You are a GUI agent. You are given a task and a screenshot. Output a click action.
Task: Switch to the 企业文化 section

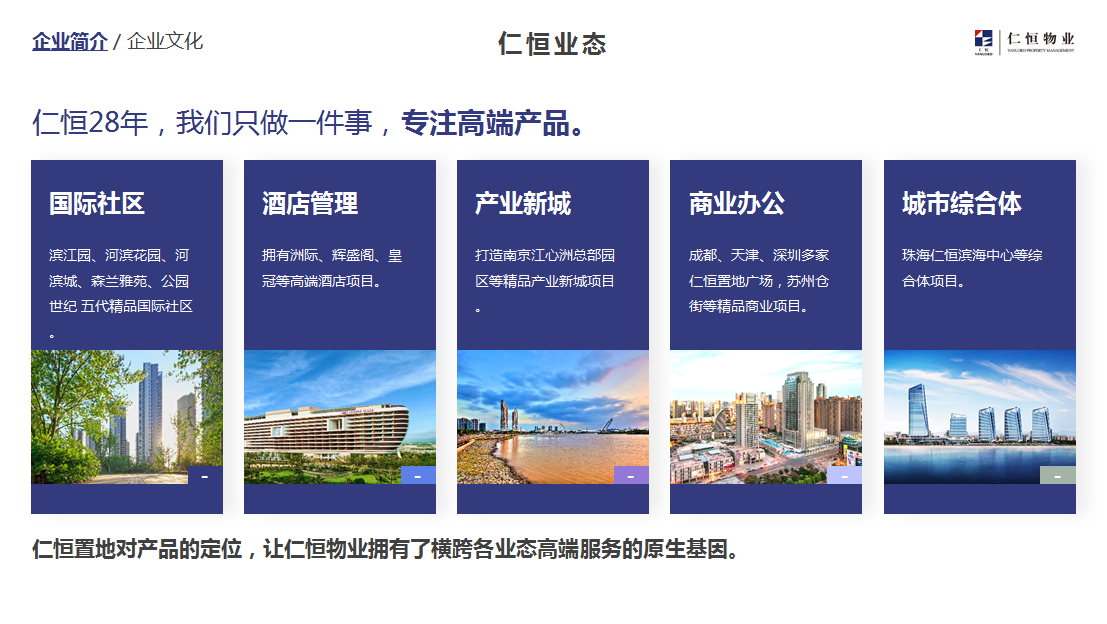(165, 42)
